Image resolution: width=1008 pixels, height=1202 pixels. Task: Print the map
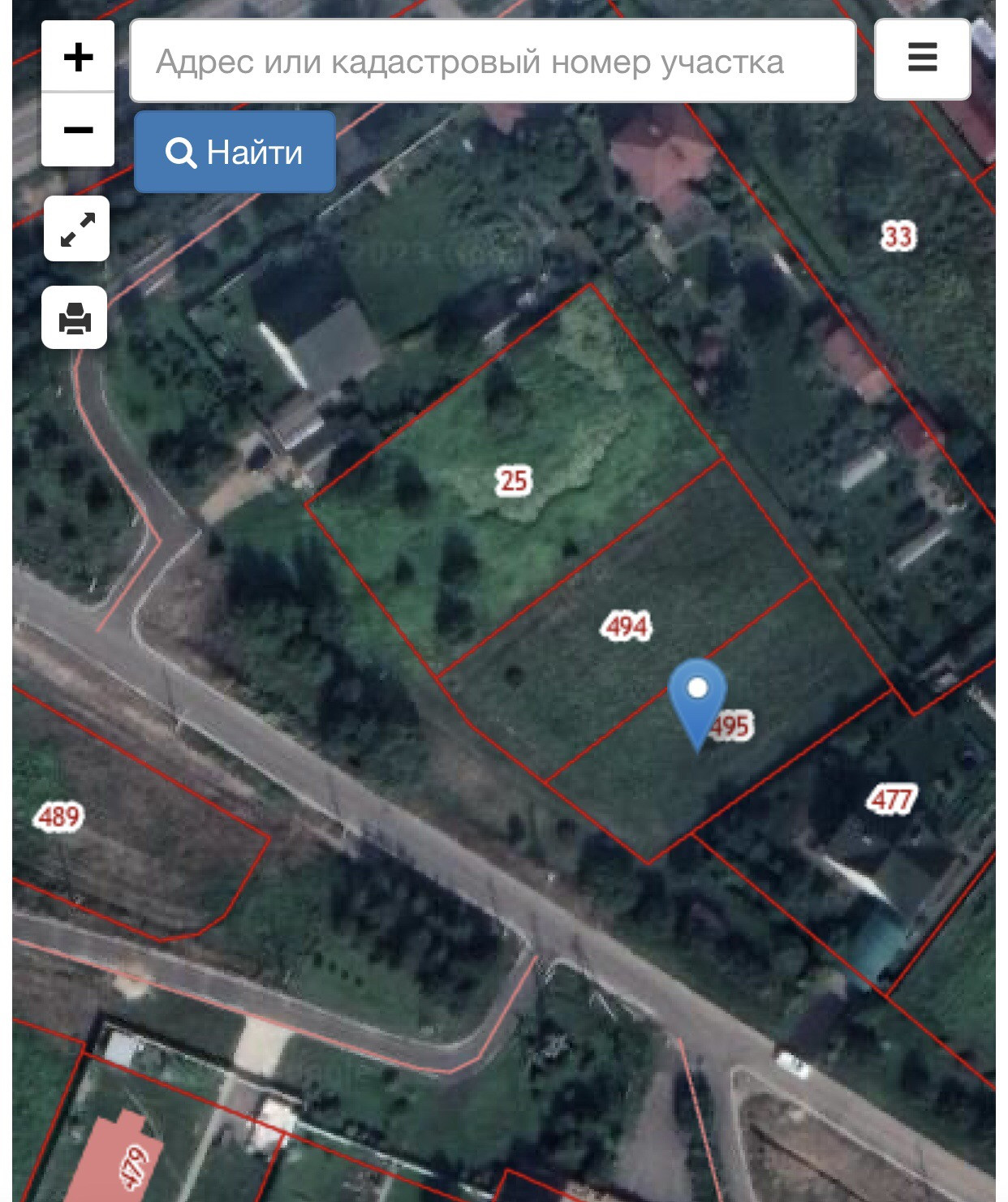pos(75,317)
